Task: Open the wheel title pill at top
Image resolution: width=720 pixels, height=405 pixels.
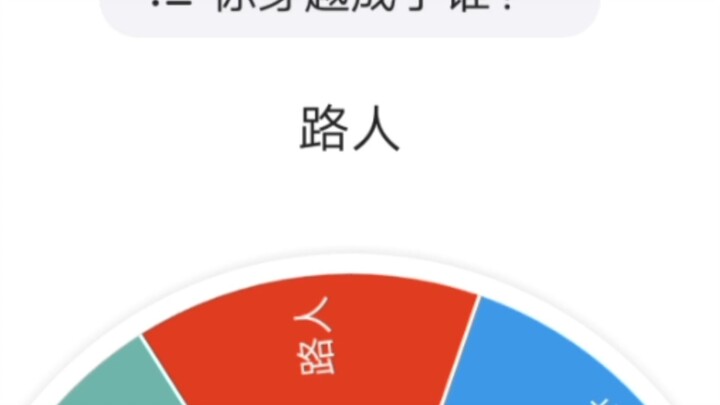Action: [x=350, y=15]
